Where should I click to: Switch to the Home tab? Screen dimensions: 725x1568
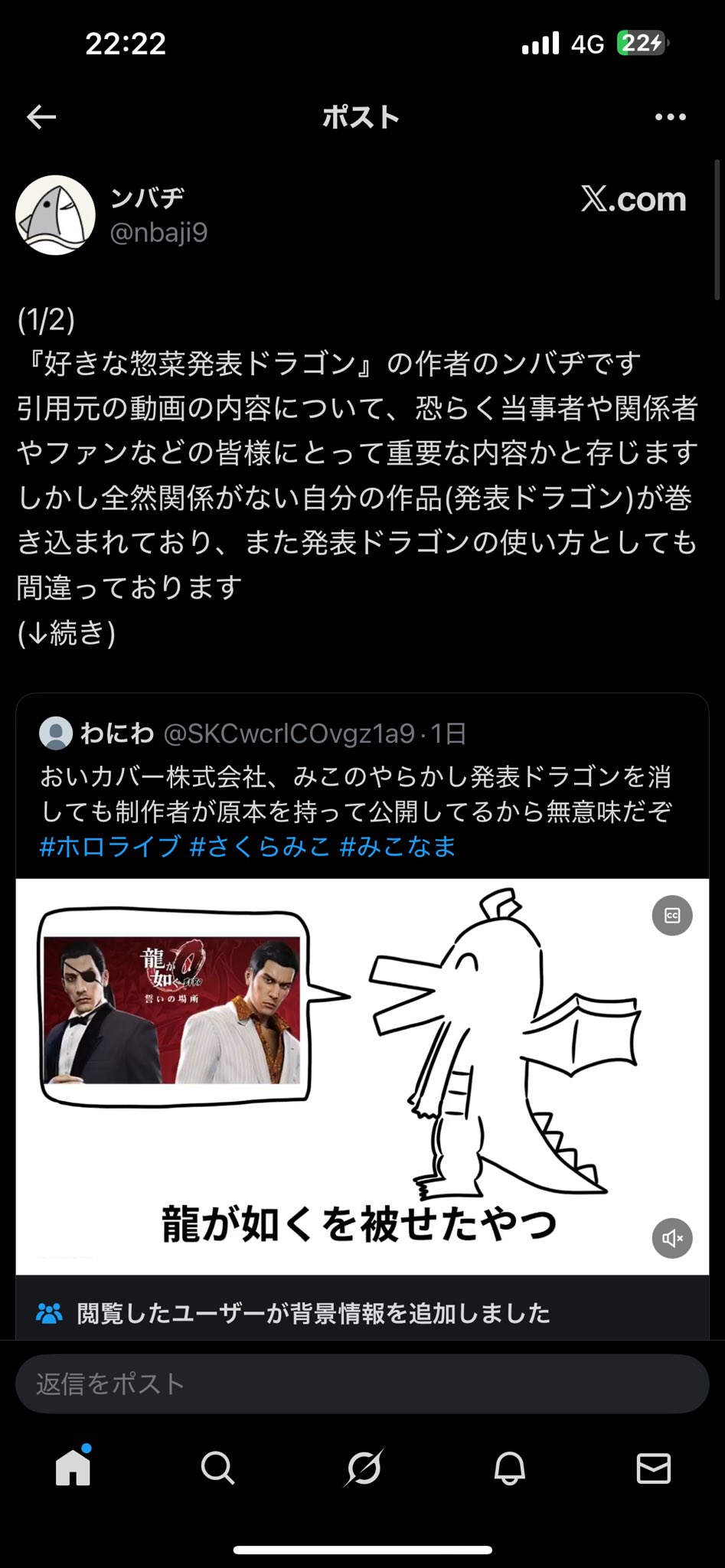[x=73, y=1468]
